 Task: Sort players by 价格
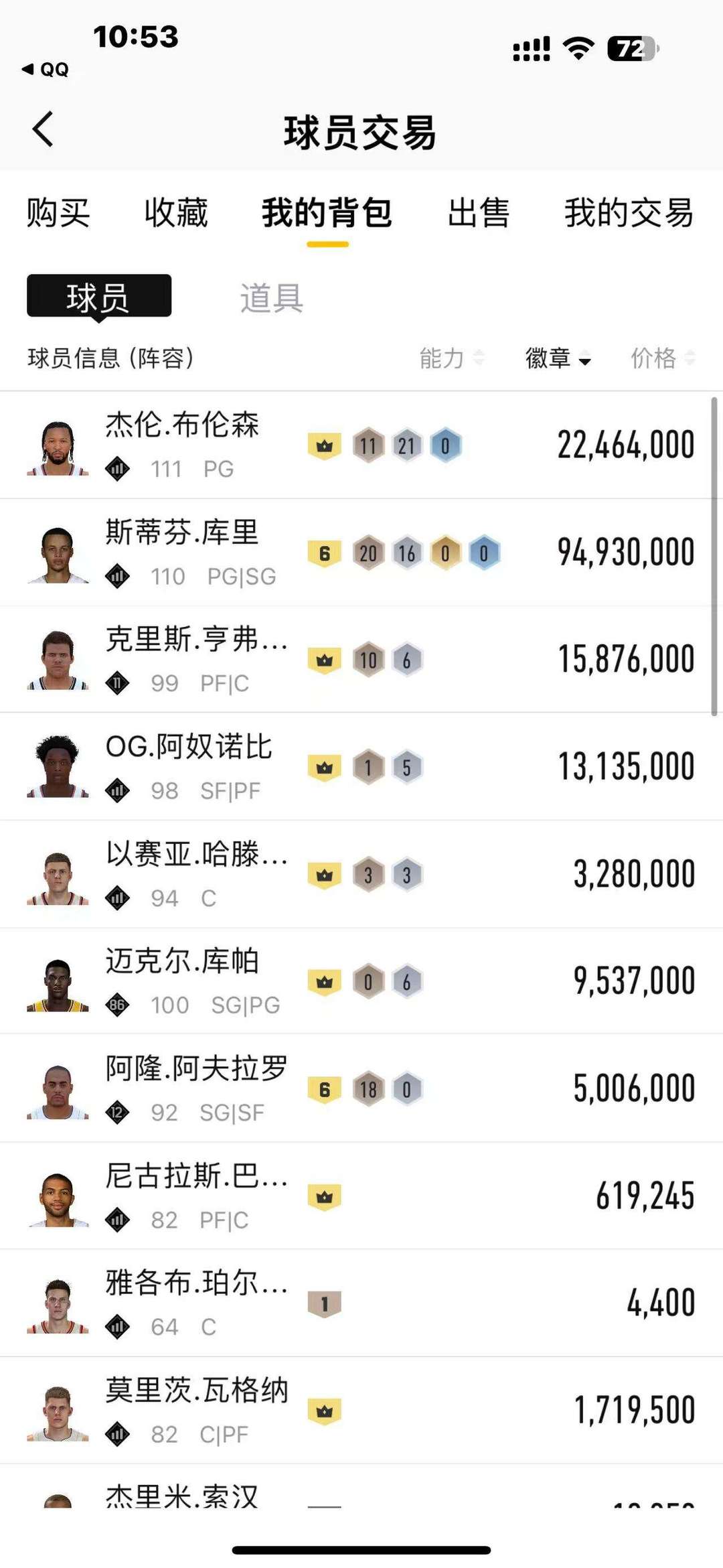click(662, 358)
